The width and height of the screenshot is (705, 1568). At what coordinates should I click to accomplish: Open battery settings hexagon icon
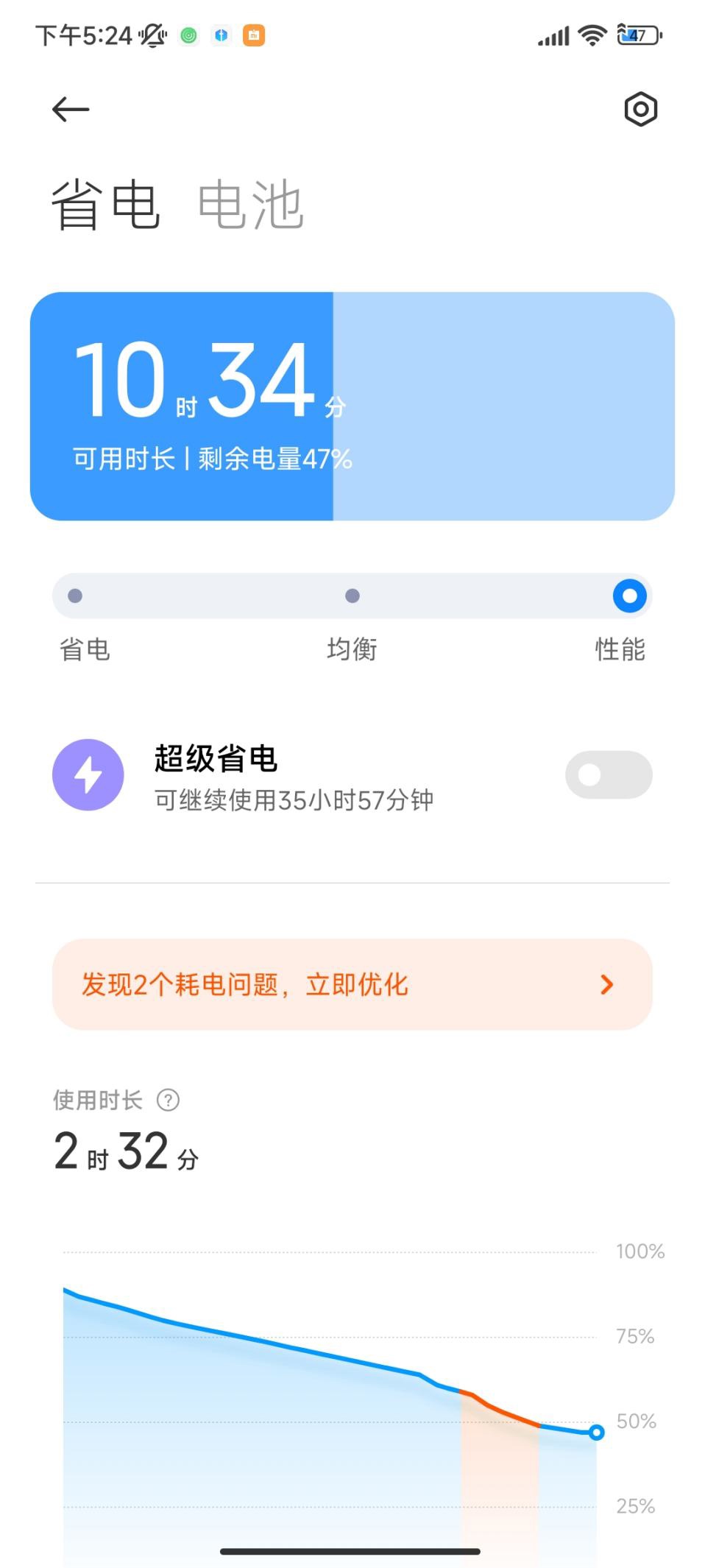pos(640,110)
